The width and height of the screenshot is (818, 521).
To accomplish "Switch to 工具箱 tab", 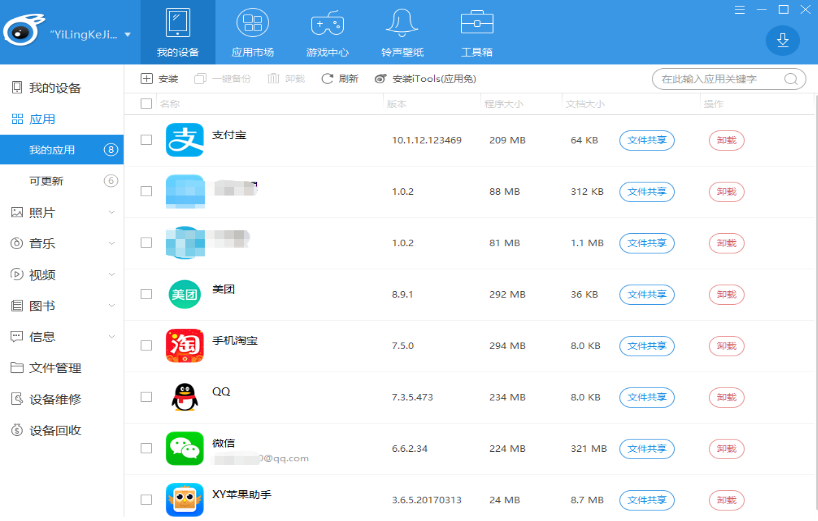I will coord(476,32).
